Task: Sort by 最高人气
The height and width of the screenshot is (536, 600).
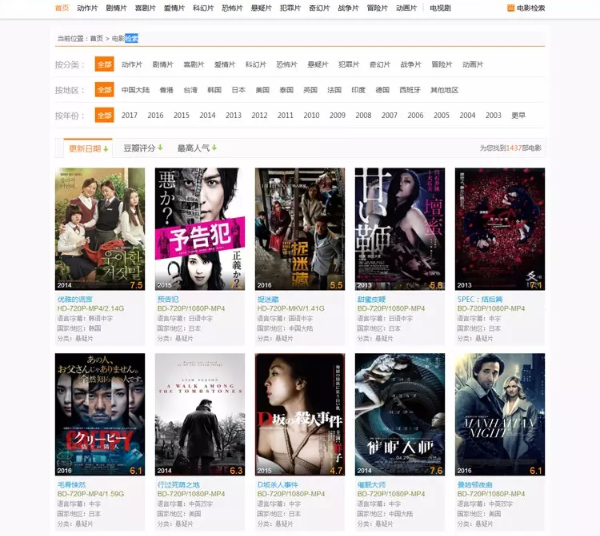Action: pos(194,148)
